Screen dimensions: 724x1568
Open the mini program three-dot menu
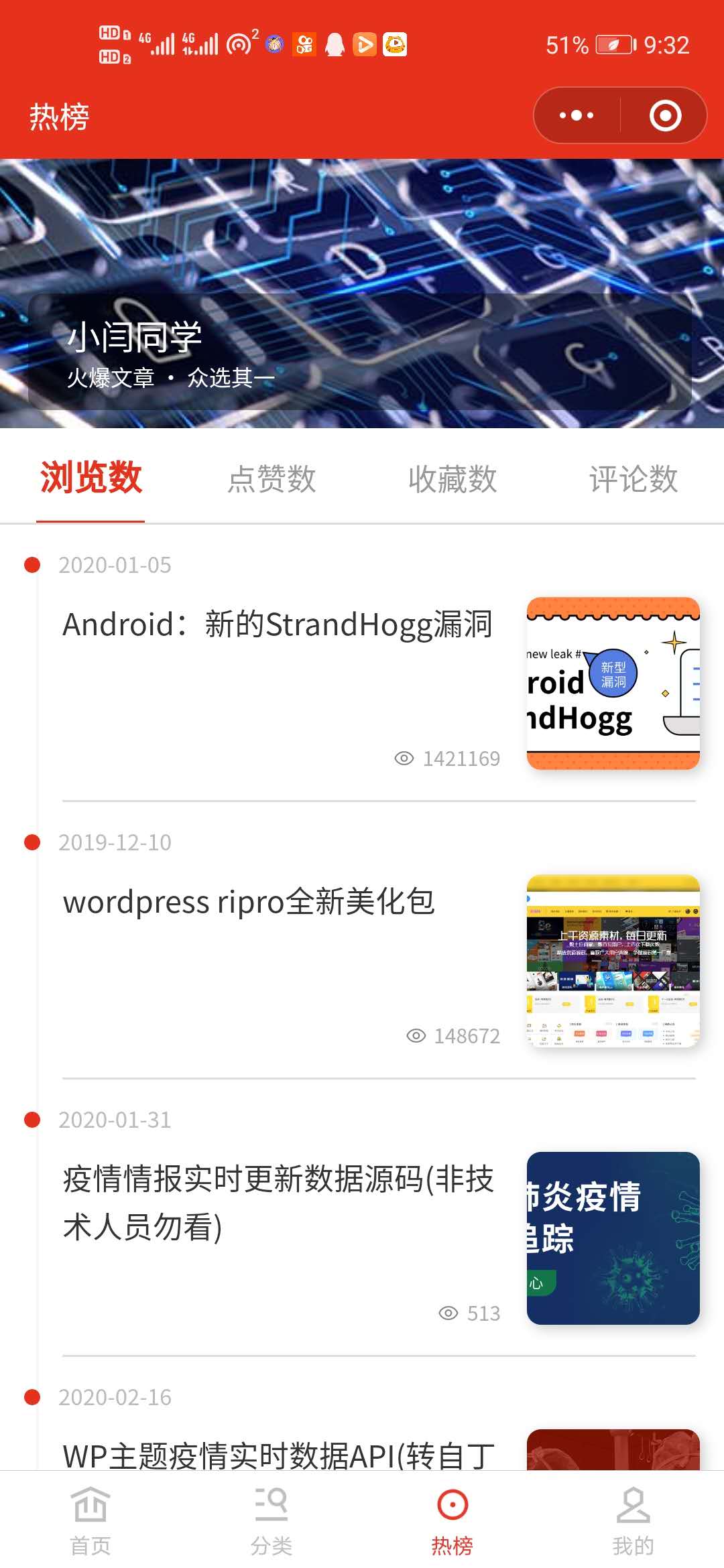(577, 115)
